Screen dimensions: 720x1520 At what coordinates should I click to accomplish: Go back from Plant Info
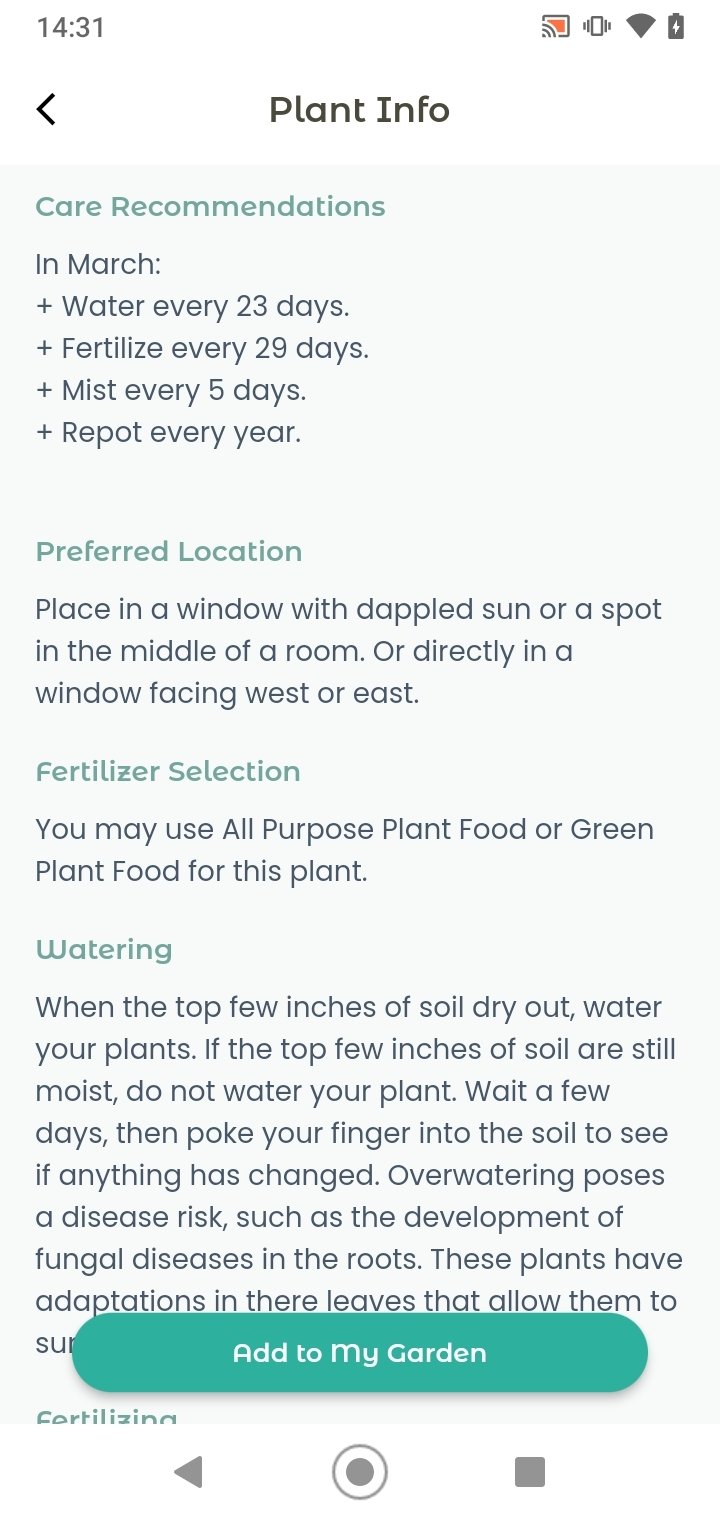46,109
